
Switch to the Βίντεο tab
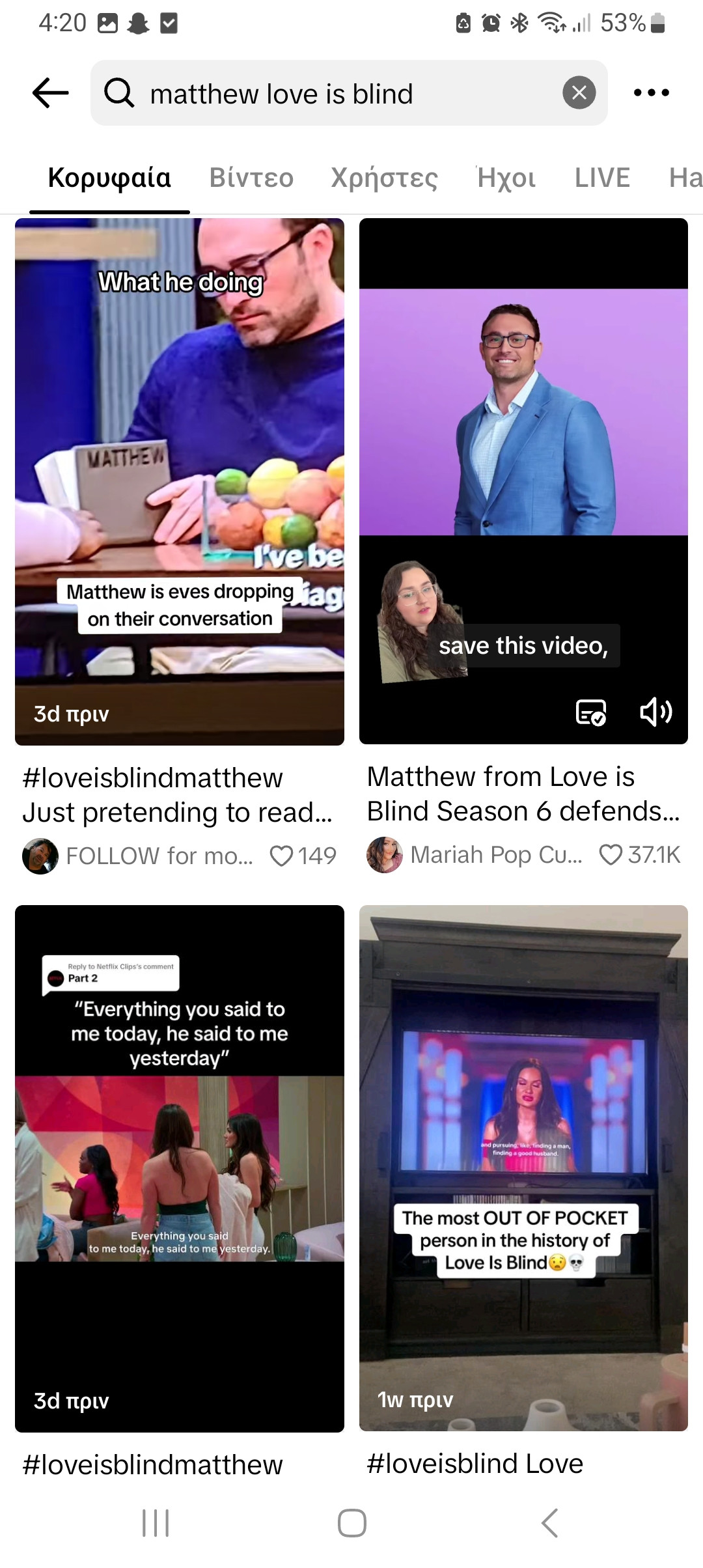[251, 178]
